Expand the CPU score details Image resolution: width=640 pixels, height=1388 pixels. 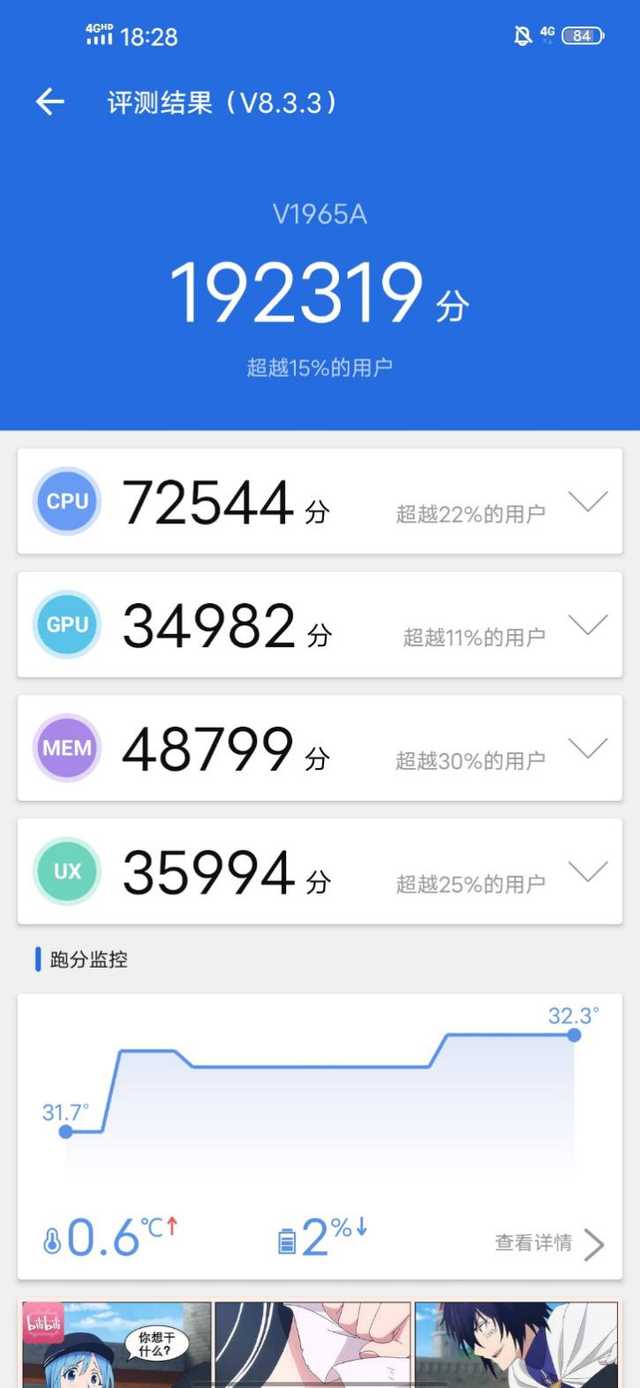pos(588,502)
